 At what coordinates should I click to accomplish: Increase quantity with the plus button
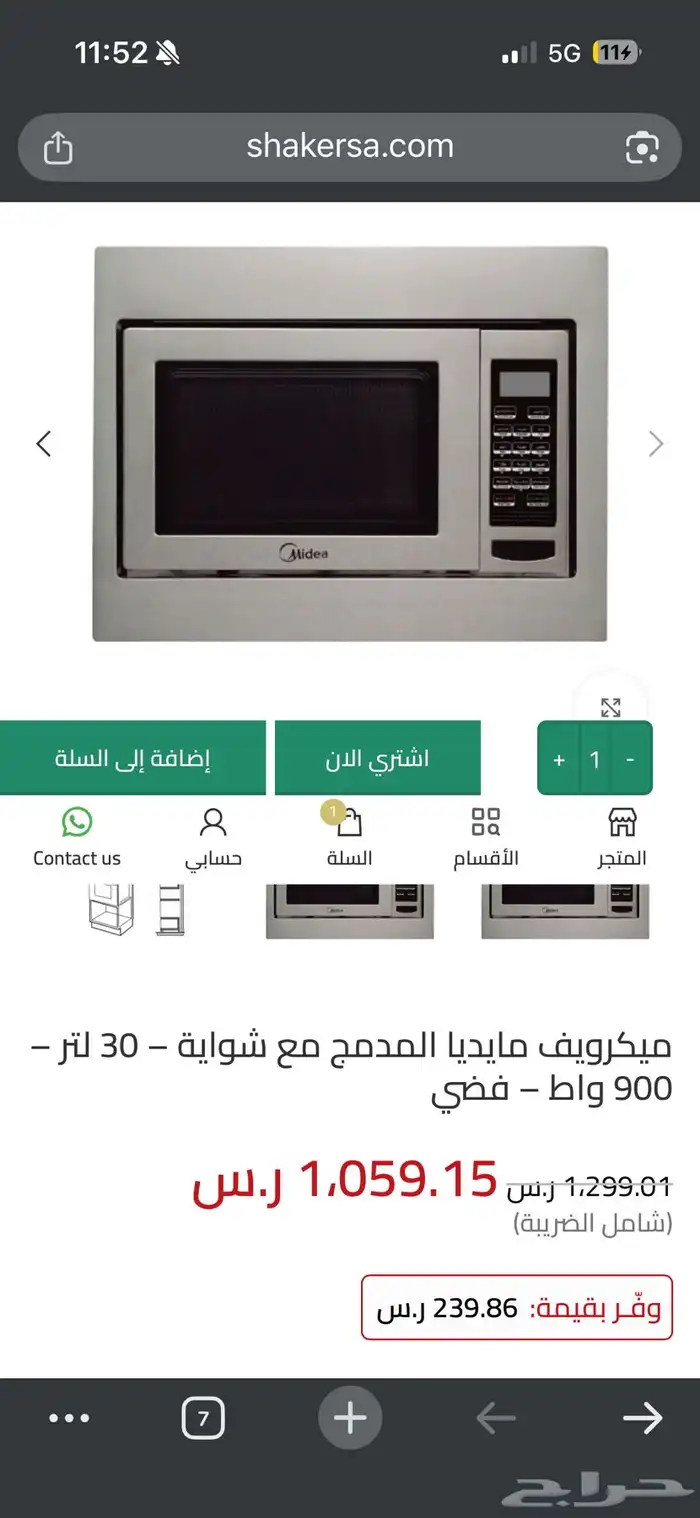pos(559,760)
